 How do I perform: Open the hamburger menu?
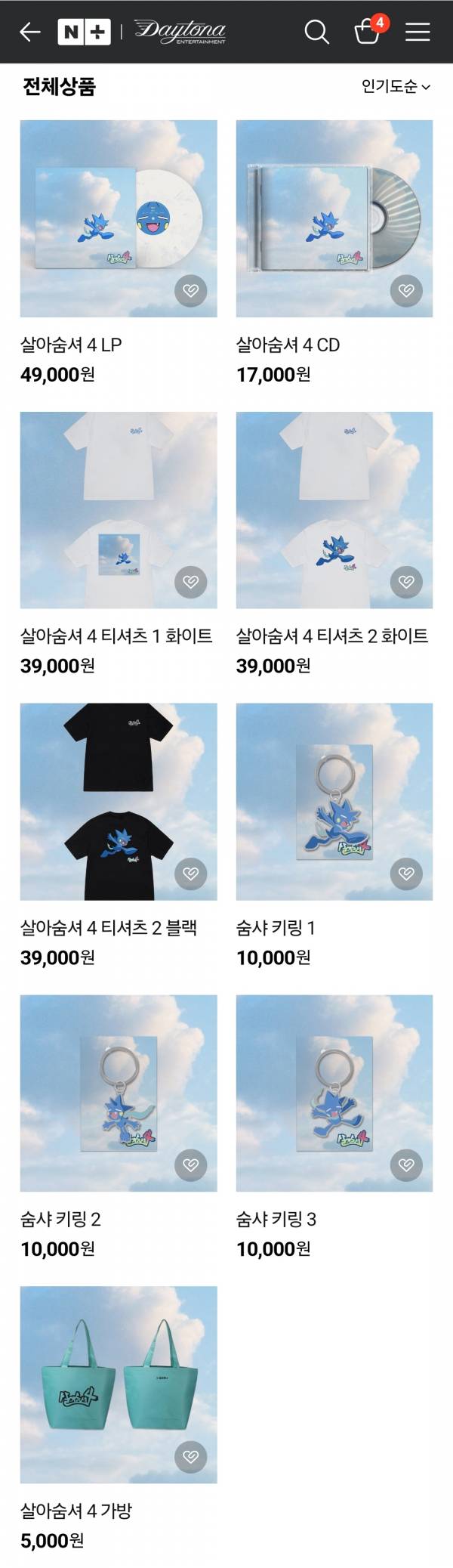click(418, 32)
